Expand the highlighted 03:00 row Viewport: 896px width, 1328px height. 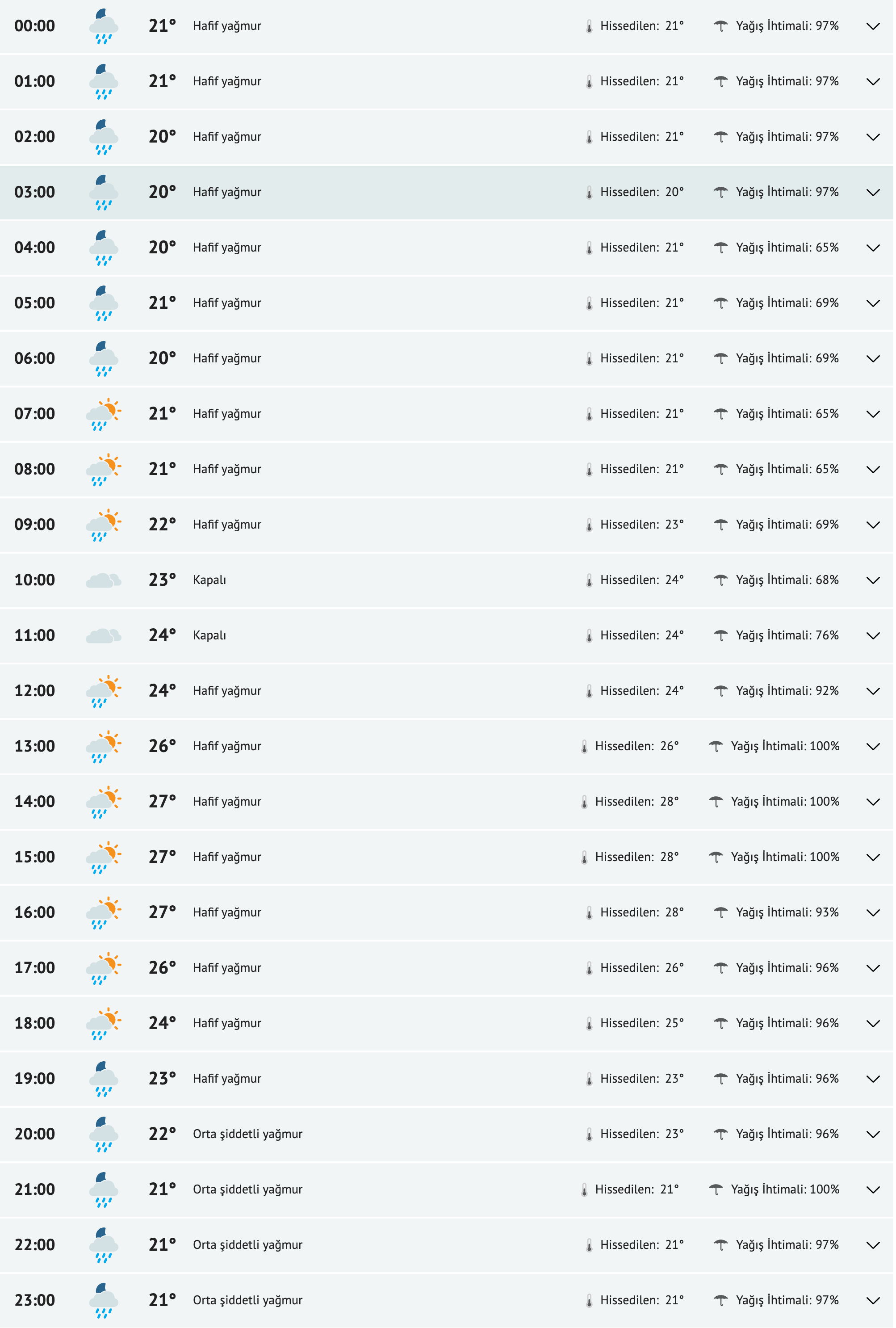click(873, 193)
